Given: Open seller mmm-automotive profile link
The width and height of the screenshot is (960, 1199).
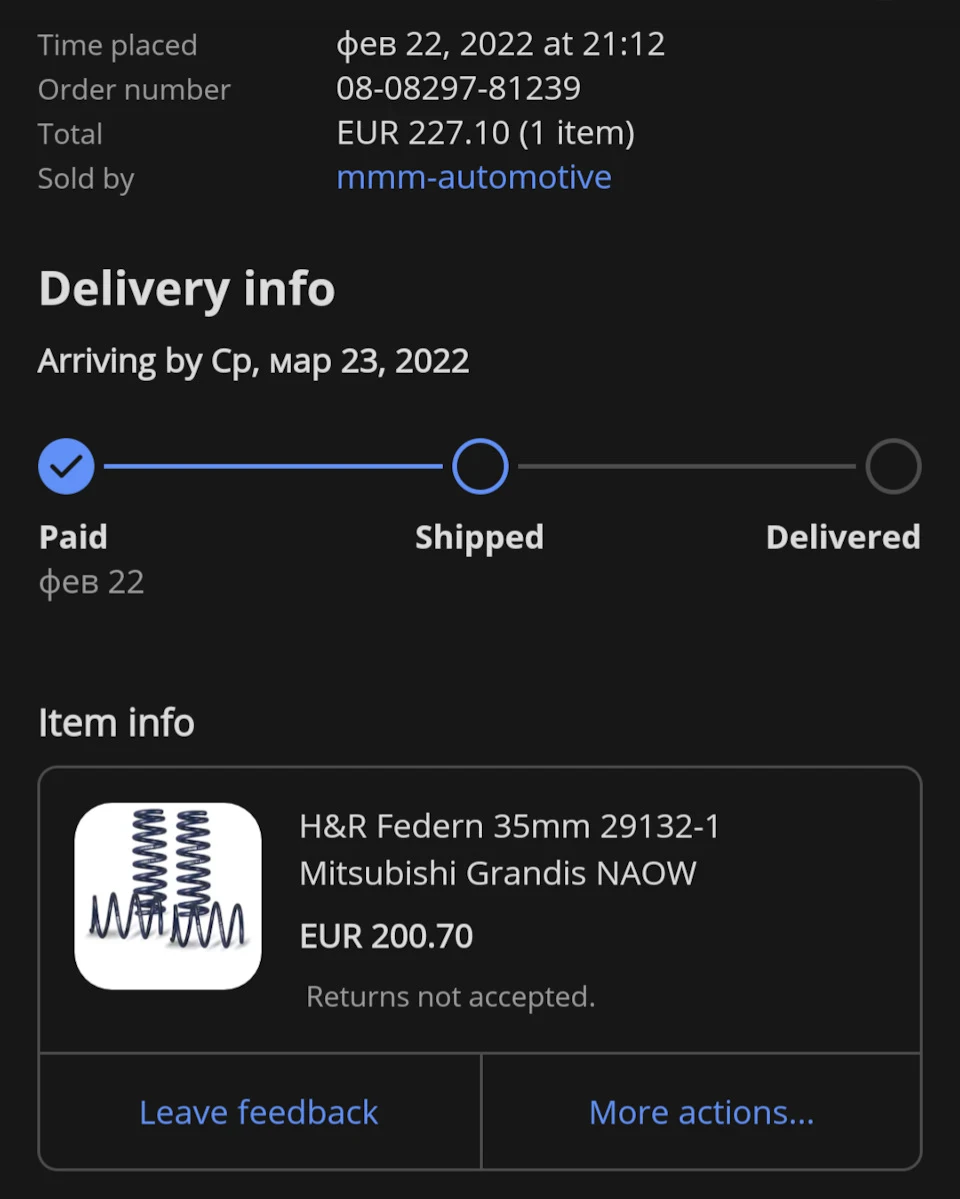Looking at the screenshot, I should (x=473, y=177).
